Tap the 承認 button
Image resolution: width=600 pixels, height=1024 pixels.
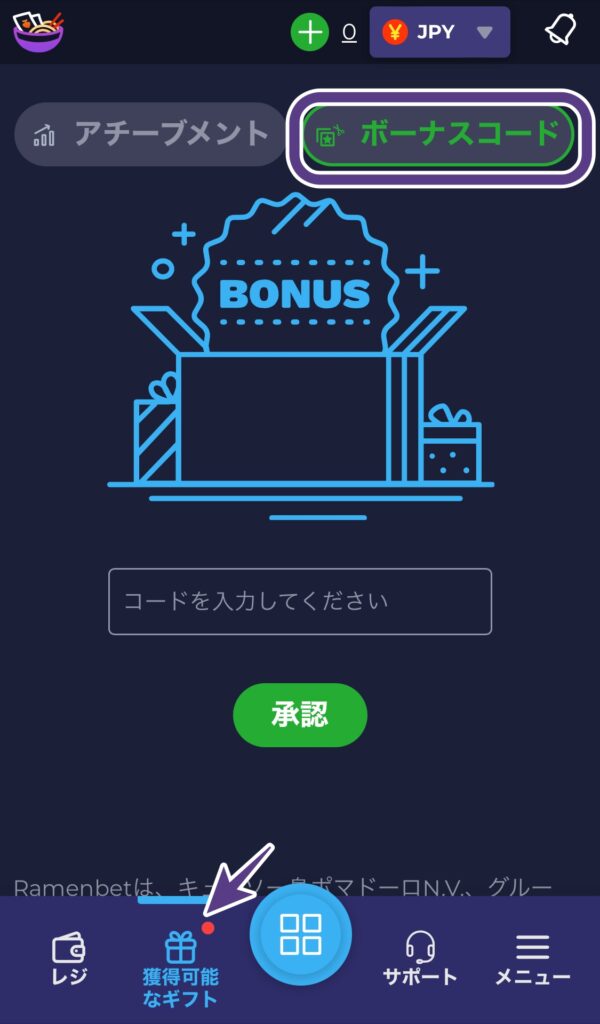tap(300, 715)
